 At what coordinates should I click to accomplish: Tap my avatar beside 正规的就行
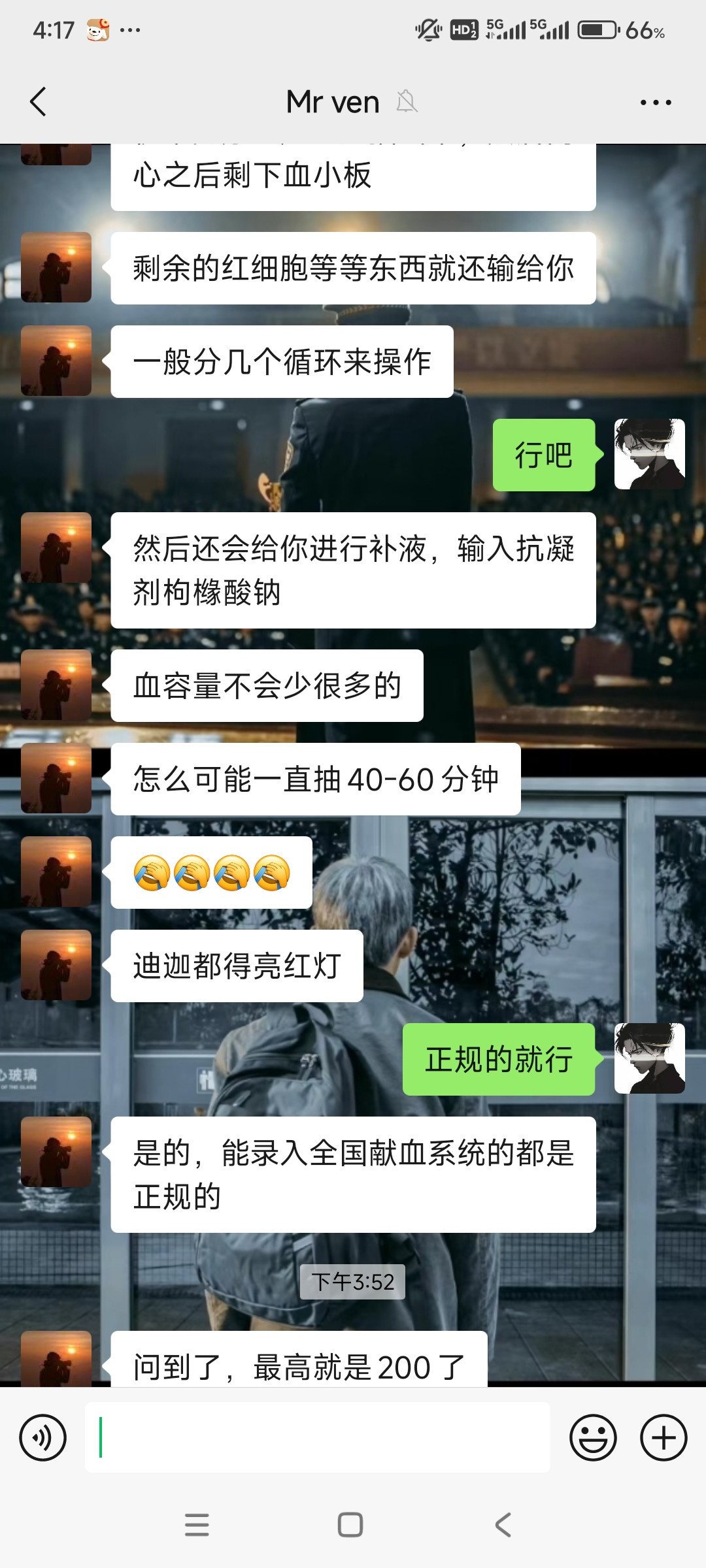point(649,1058)
